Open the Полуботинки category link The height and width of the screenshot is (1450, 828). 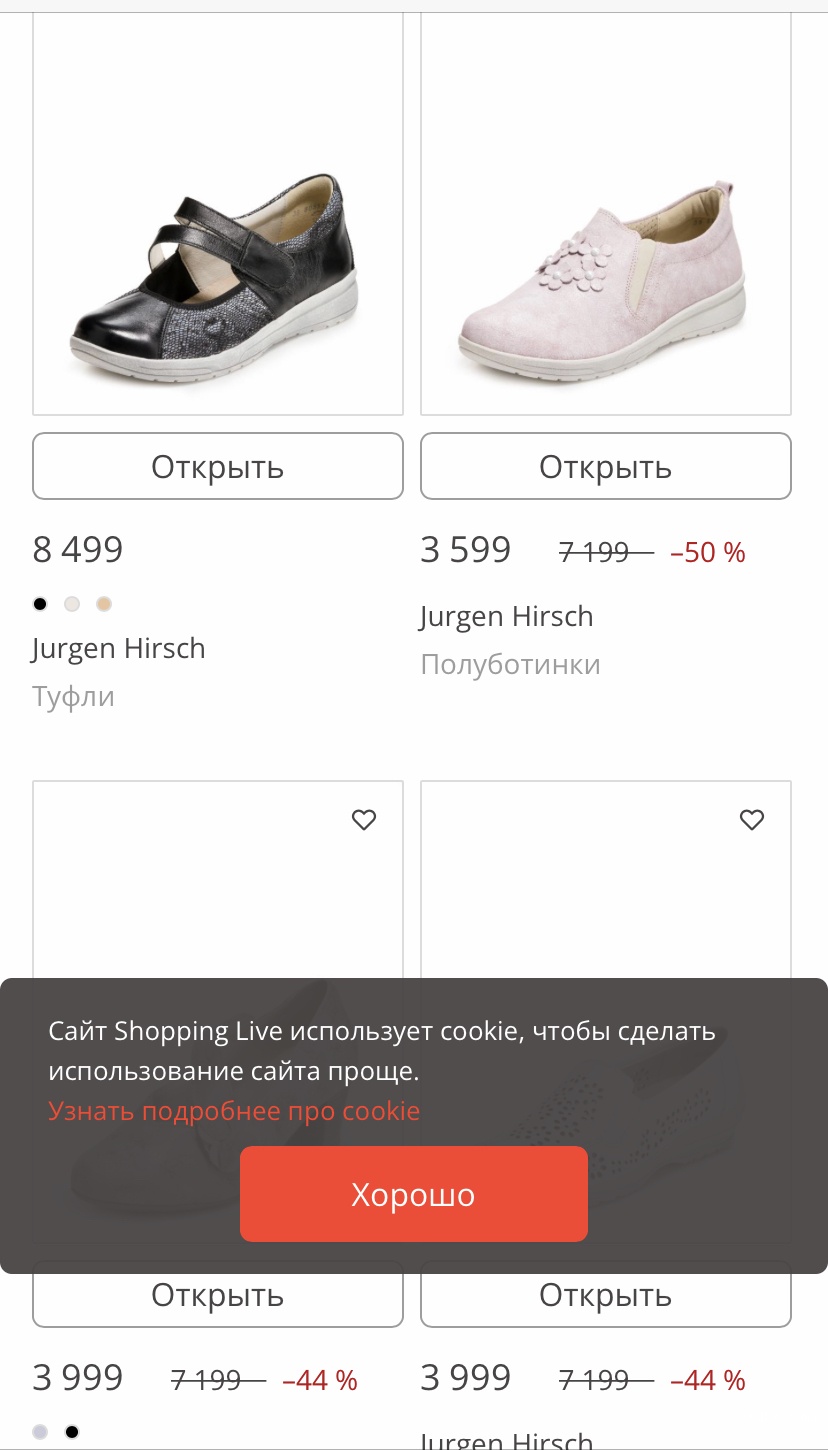pyautogui.click(x=510, y=663)
